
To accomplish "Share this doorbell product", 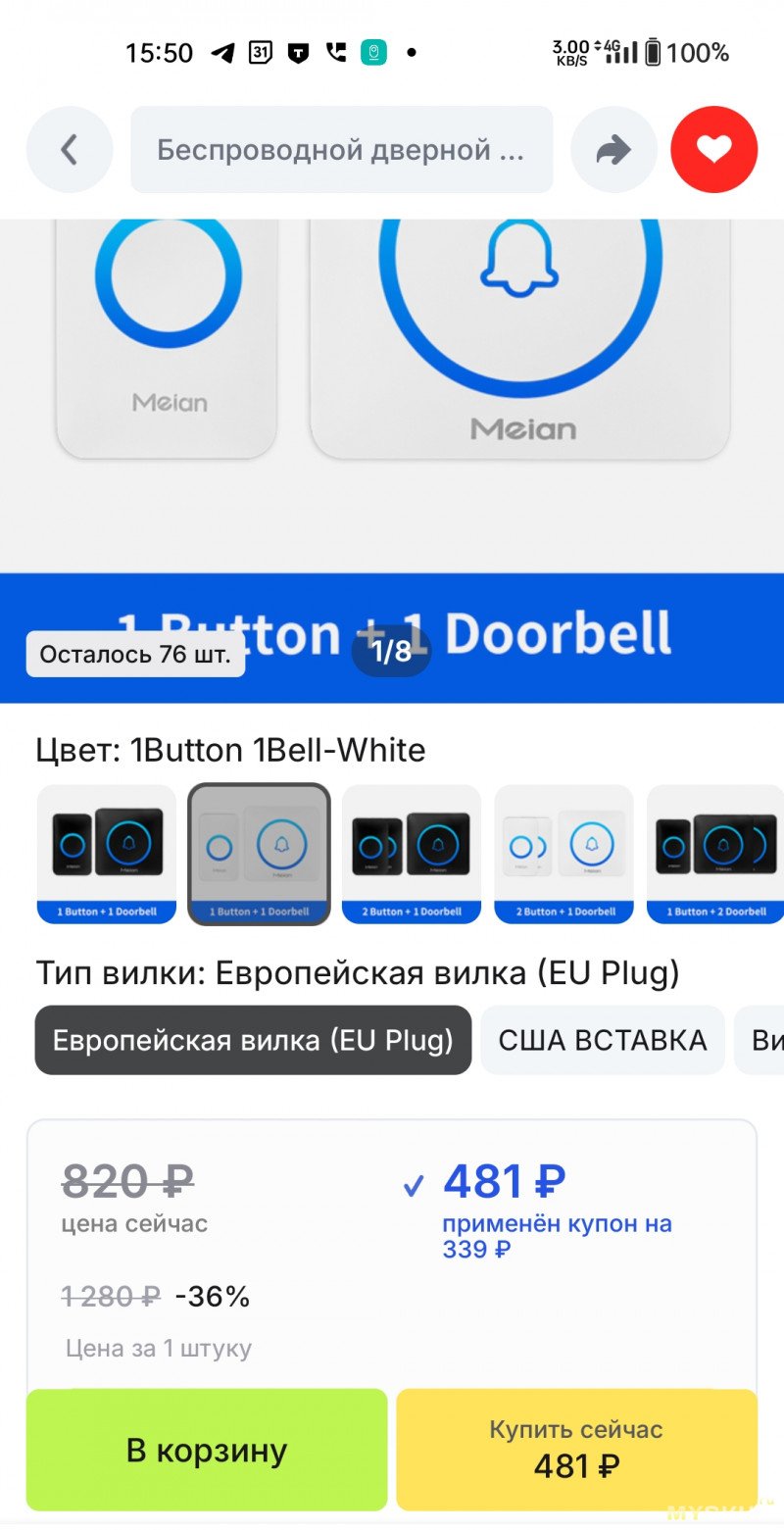I will pos(613,150).
